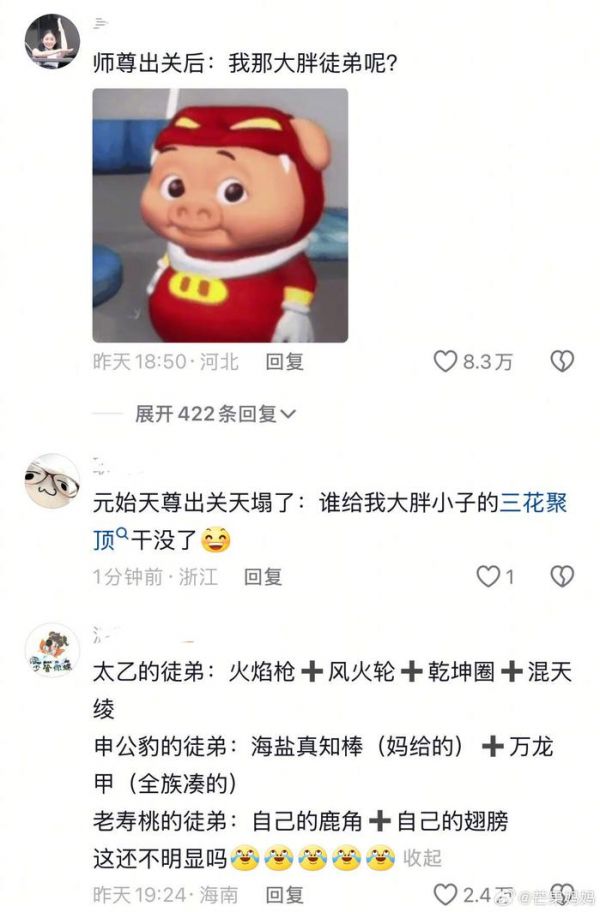Reply to the 师尊出关后 comment

pos(284,362)
